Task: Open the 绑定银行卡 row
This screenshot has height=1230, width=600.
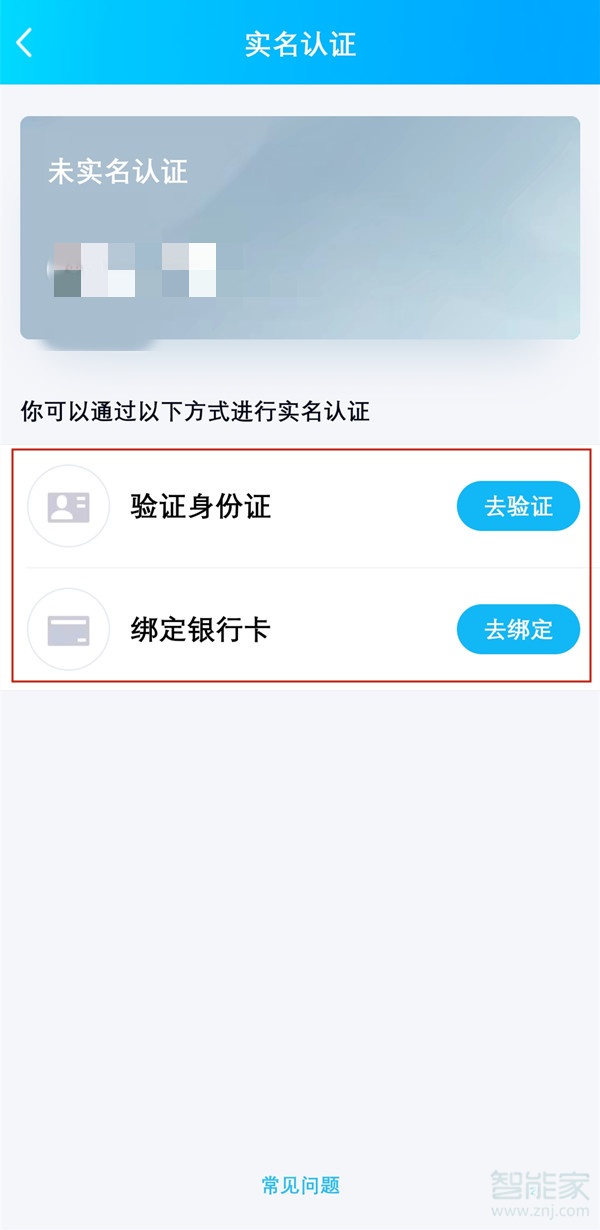Action: click(x=201, y=630)
